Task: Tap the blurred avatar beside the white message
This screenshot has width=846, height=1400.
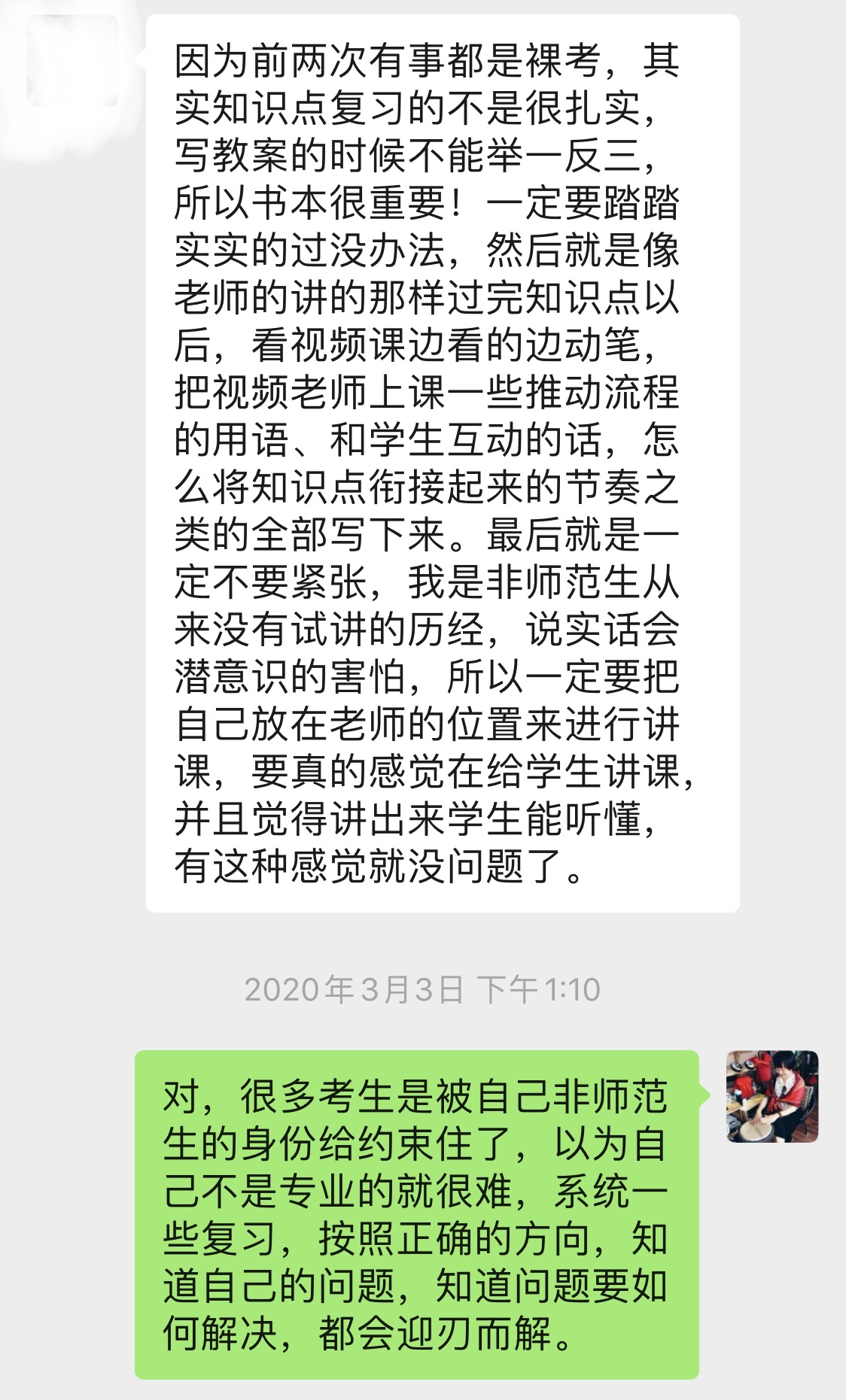Action: 72,62
